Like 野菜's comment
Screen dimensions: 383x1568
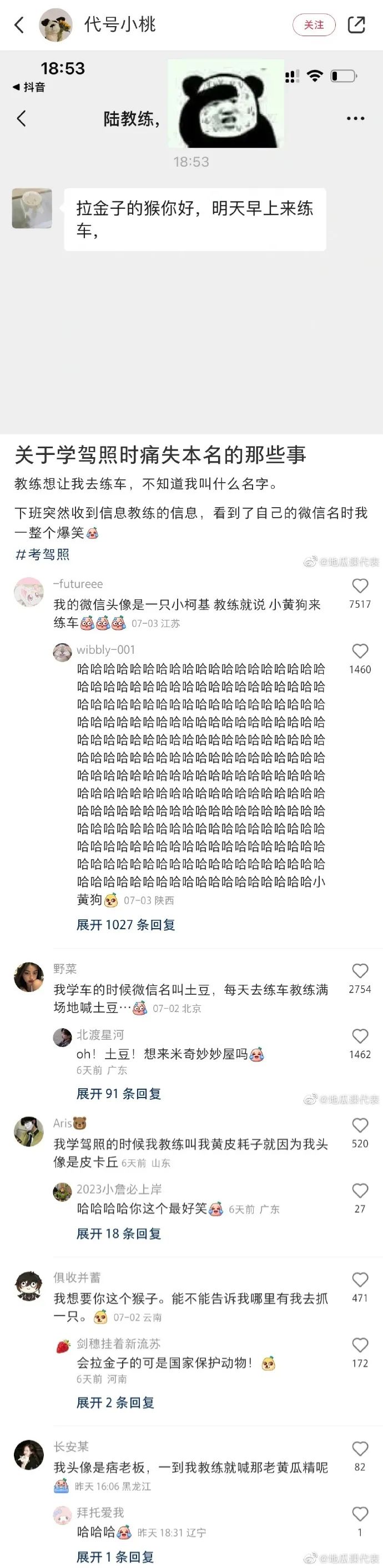360,971
